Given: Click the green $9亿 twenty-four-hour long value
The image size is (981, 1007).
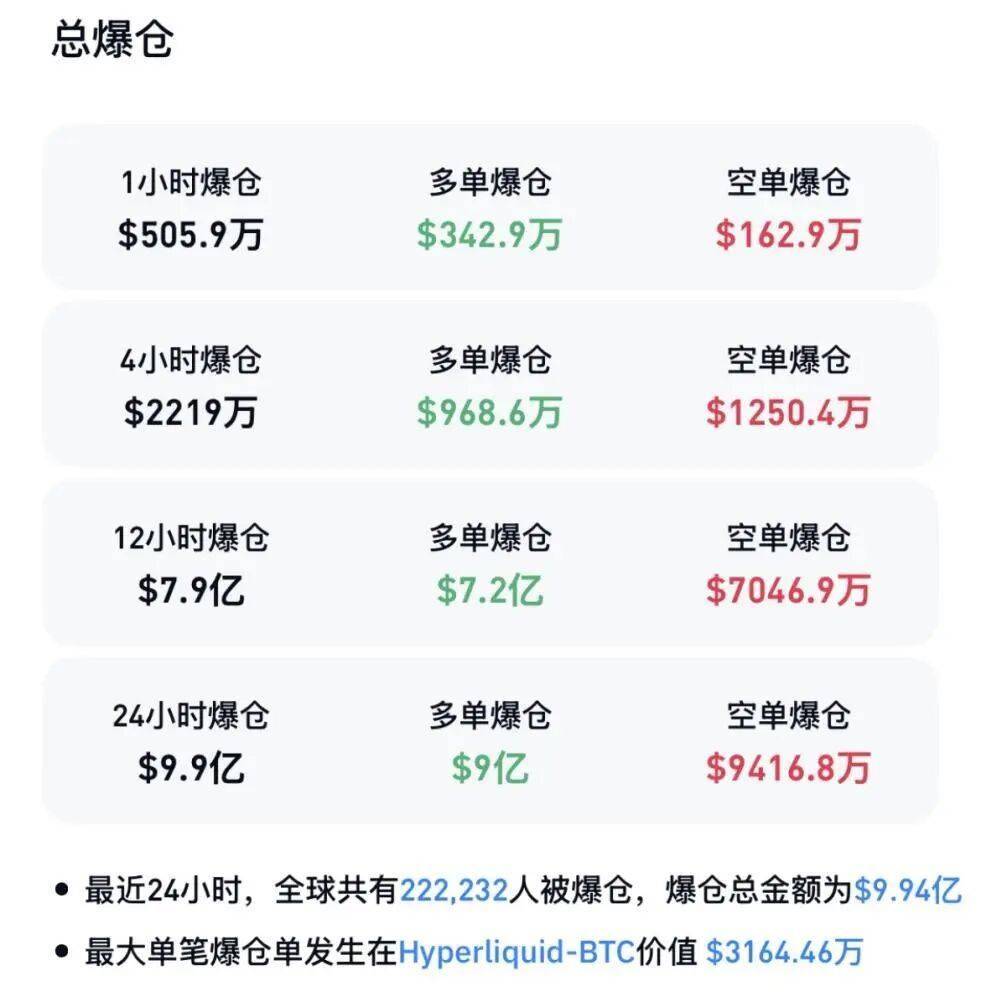Looking at the screenshot, I should [x=489, y=766].
